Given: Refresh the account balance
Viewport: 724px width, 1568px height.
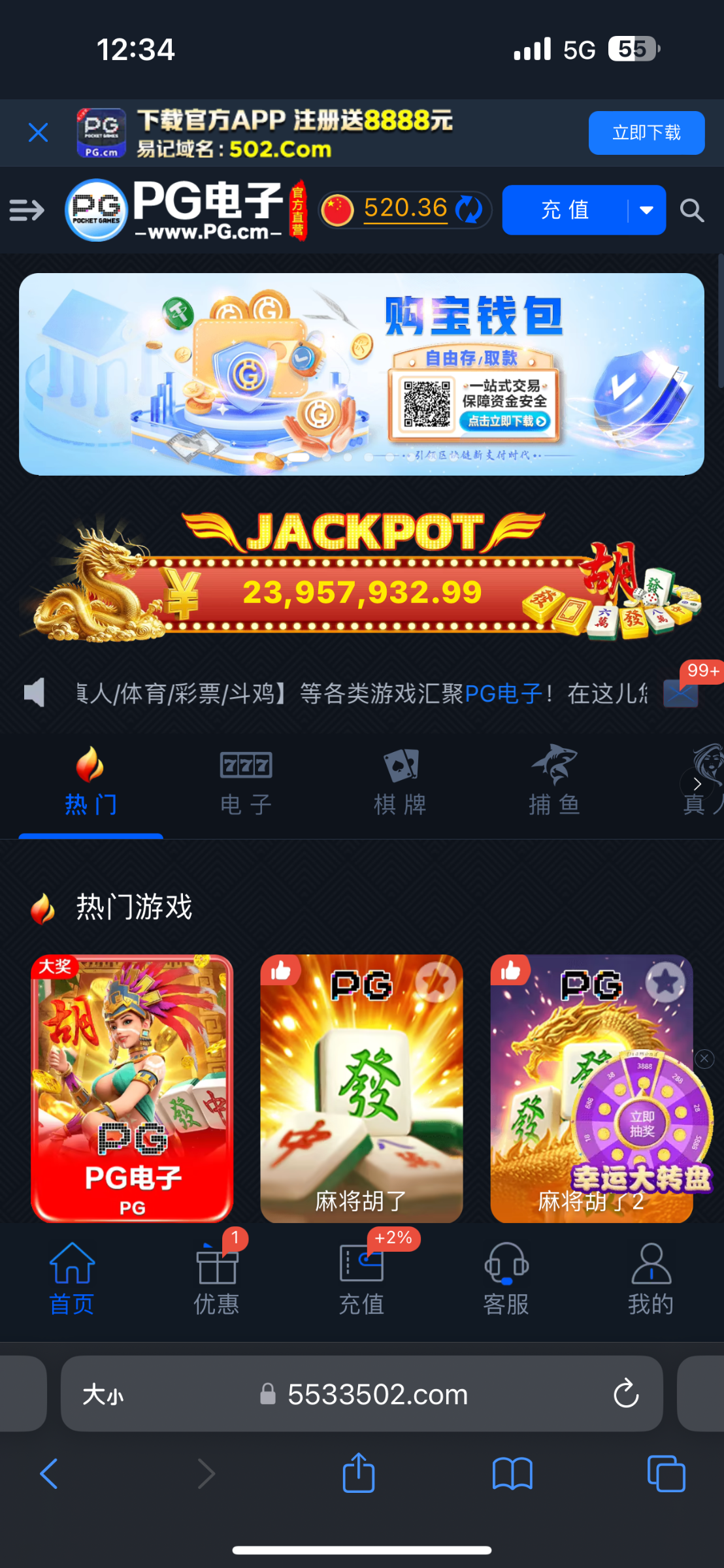Looking at the screenshot, I should tap(469, 210).
